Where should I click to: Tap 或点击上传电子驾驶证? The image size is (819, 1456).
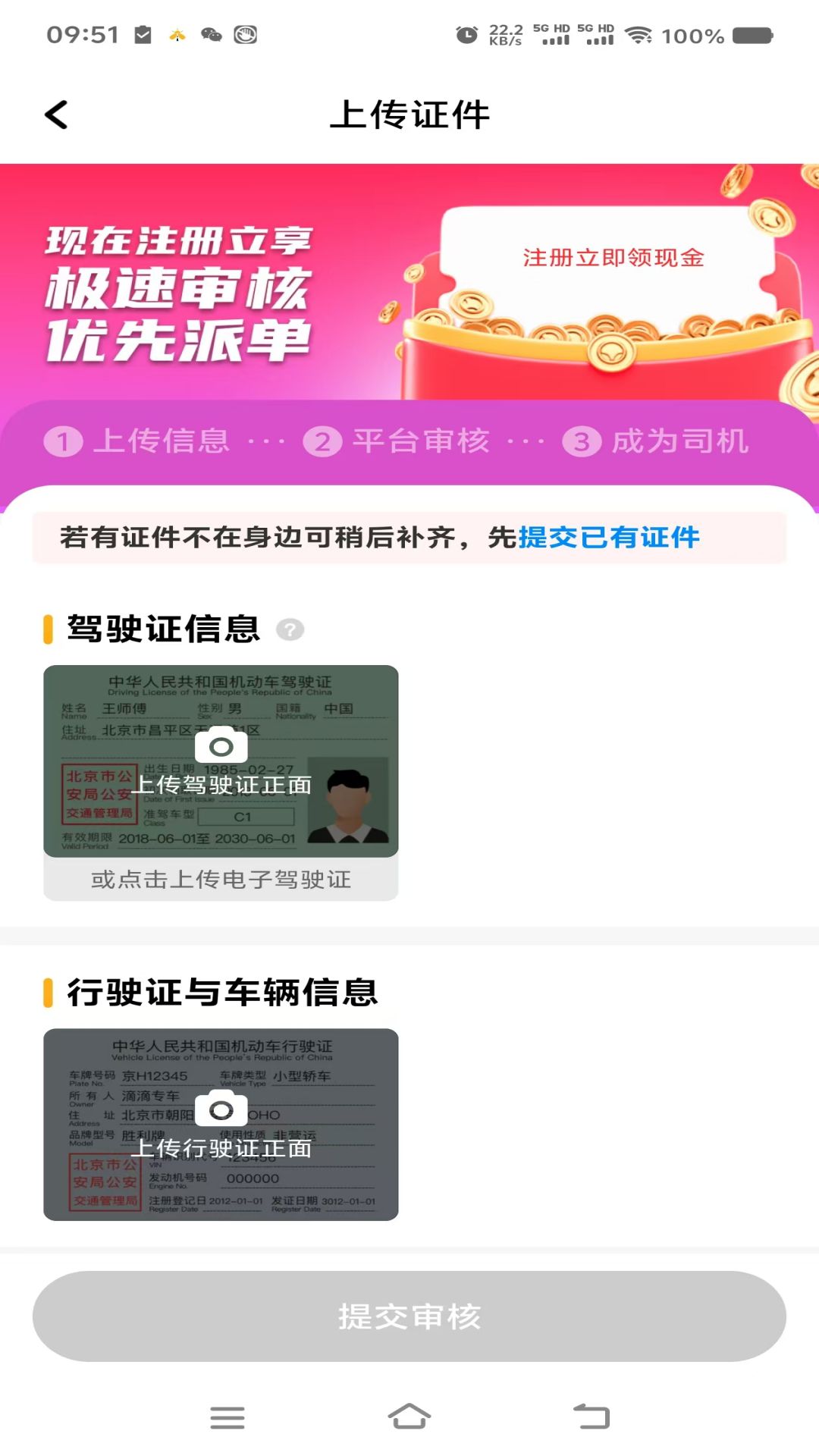point(221,880)
